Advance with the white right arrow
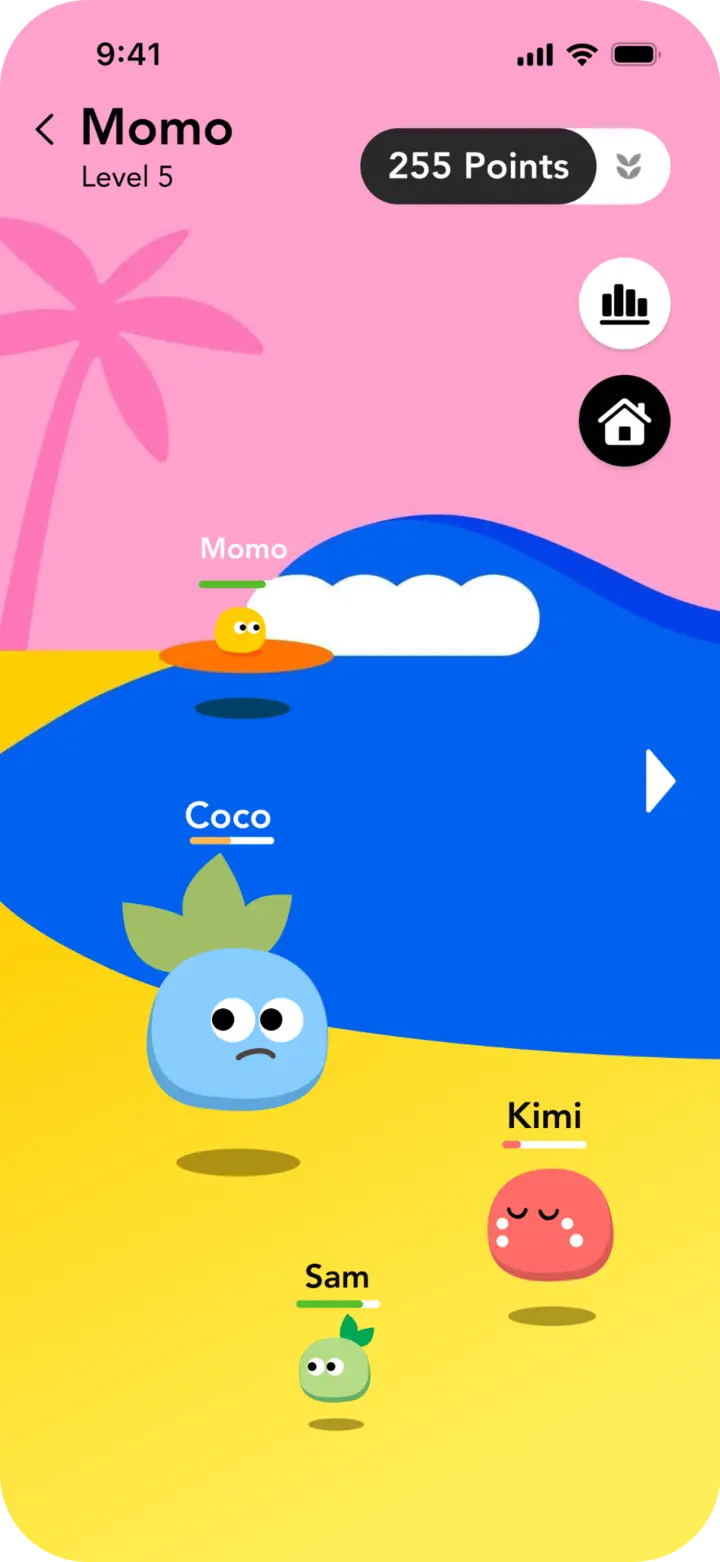This screenshot has width=720, height=1562. click(660, 781)
